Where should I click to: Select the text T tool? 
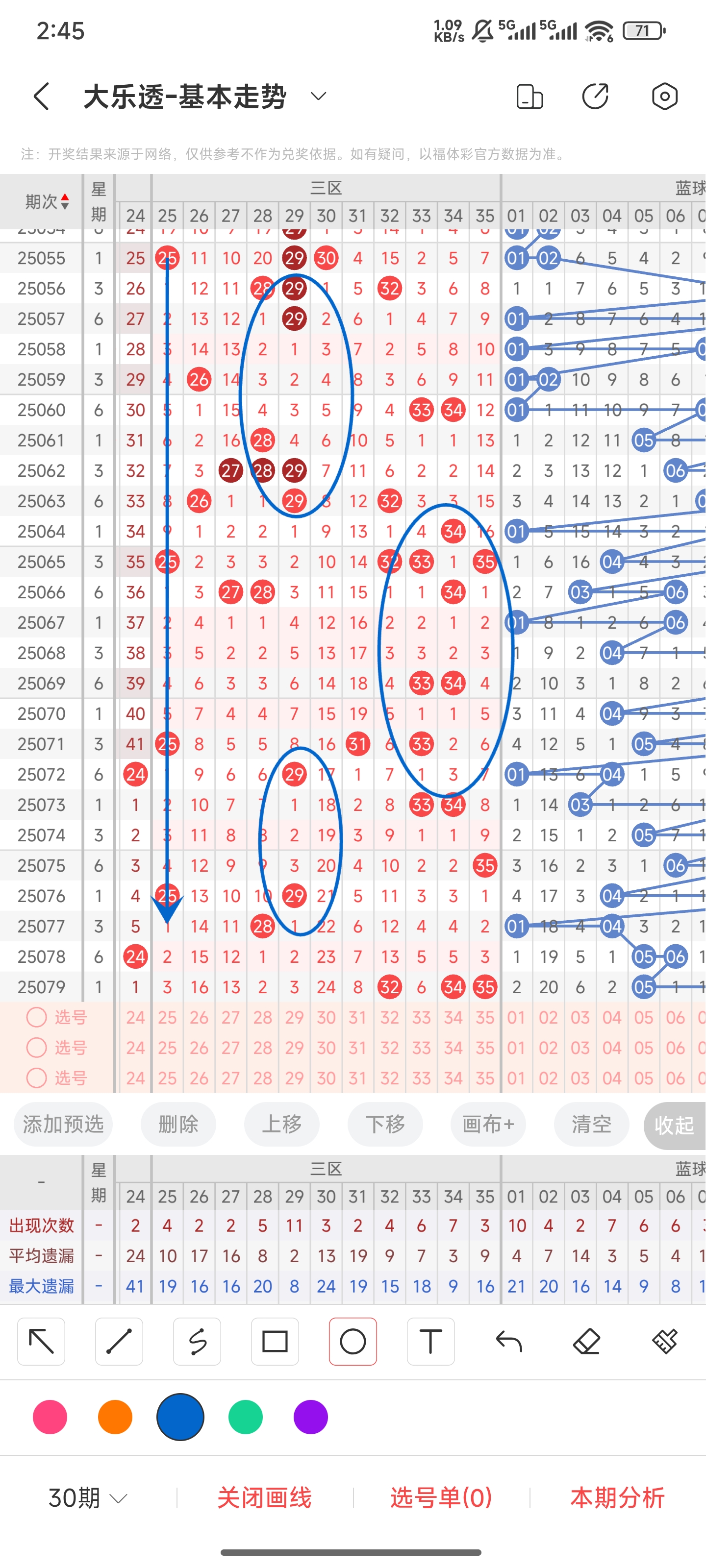click(x=430, y=1341)
